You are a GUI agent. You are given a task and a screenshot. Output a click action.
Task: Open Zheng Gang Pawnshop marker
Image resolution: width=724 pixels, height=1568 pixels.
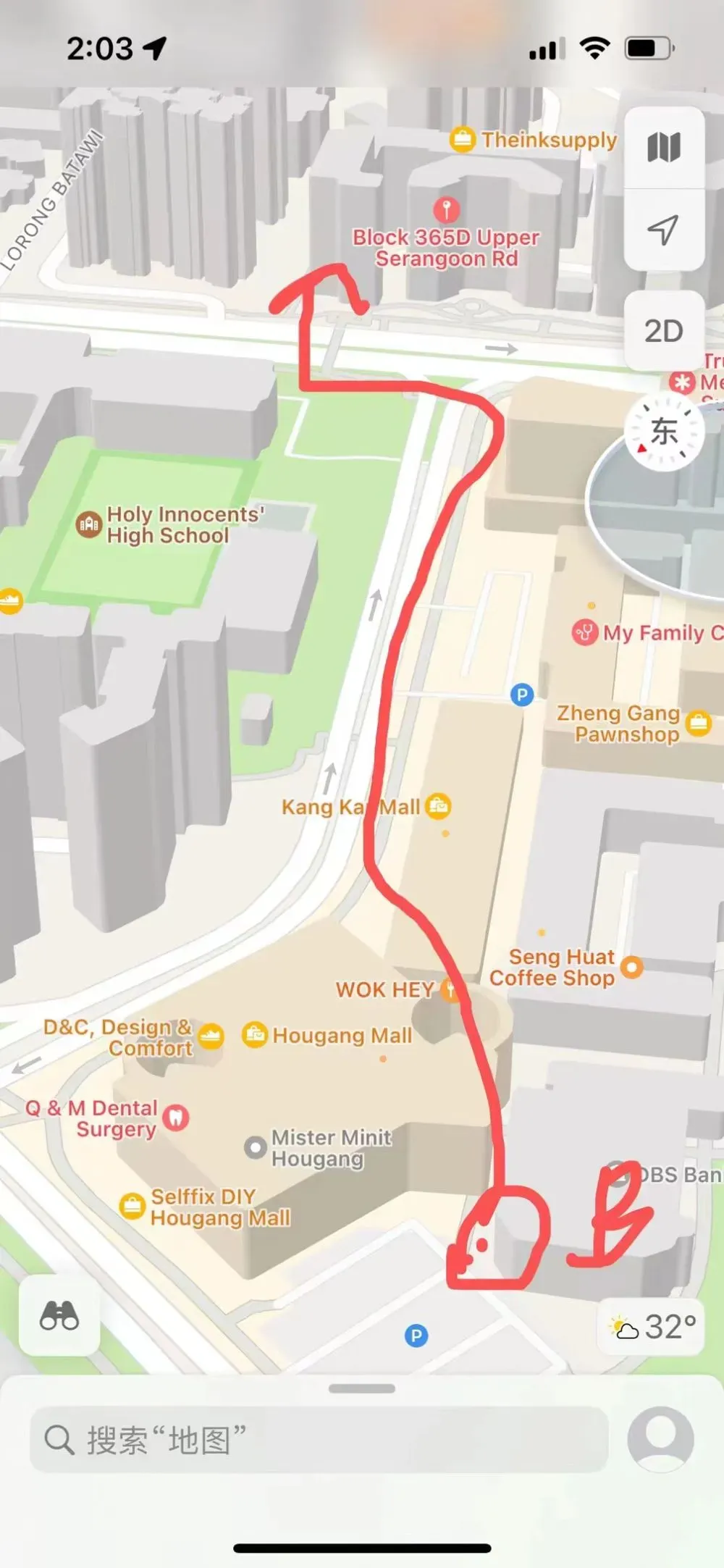coord(699,723)
